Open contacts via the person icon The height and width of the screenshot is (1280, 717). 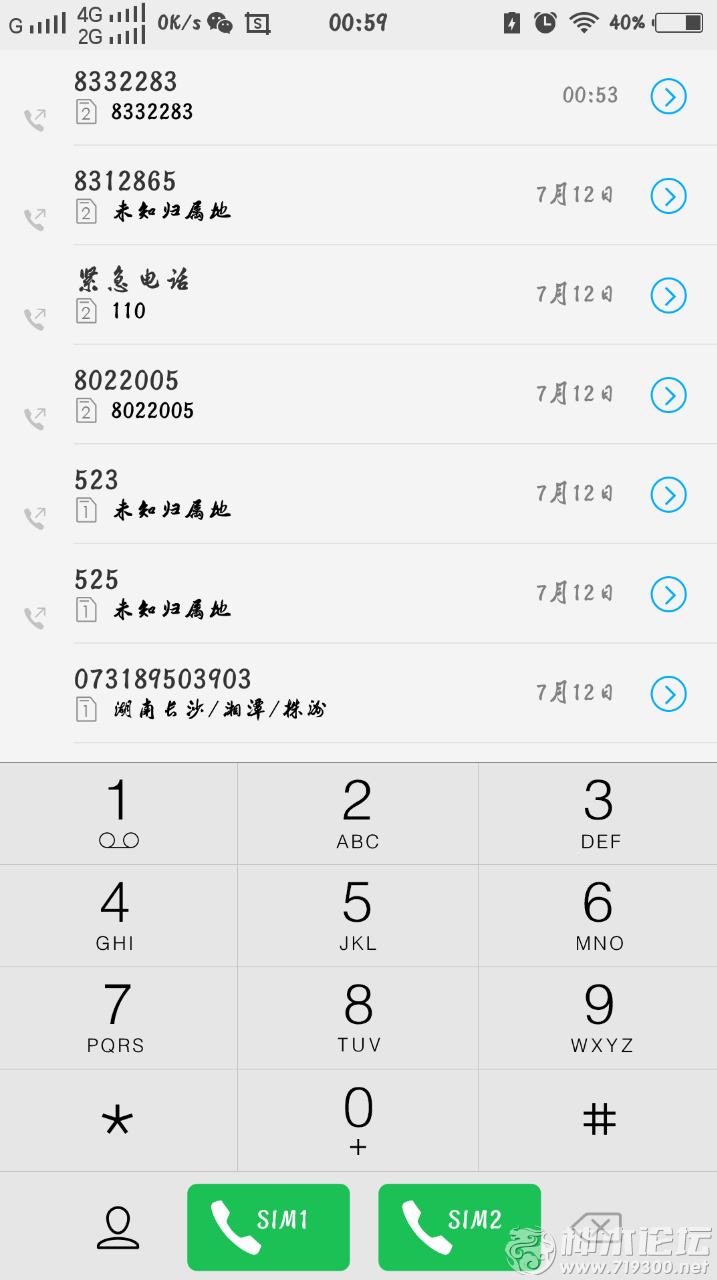click(x=118, y=1228)
